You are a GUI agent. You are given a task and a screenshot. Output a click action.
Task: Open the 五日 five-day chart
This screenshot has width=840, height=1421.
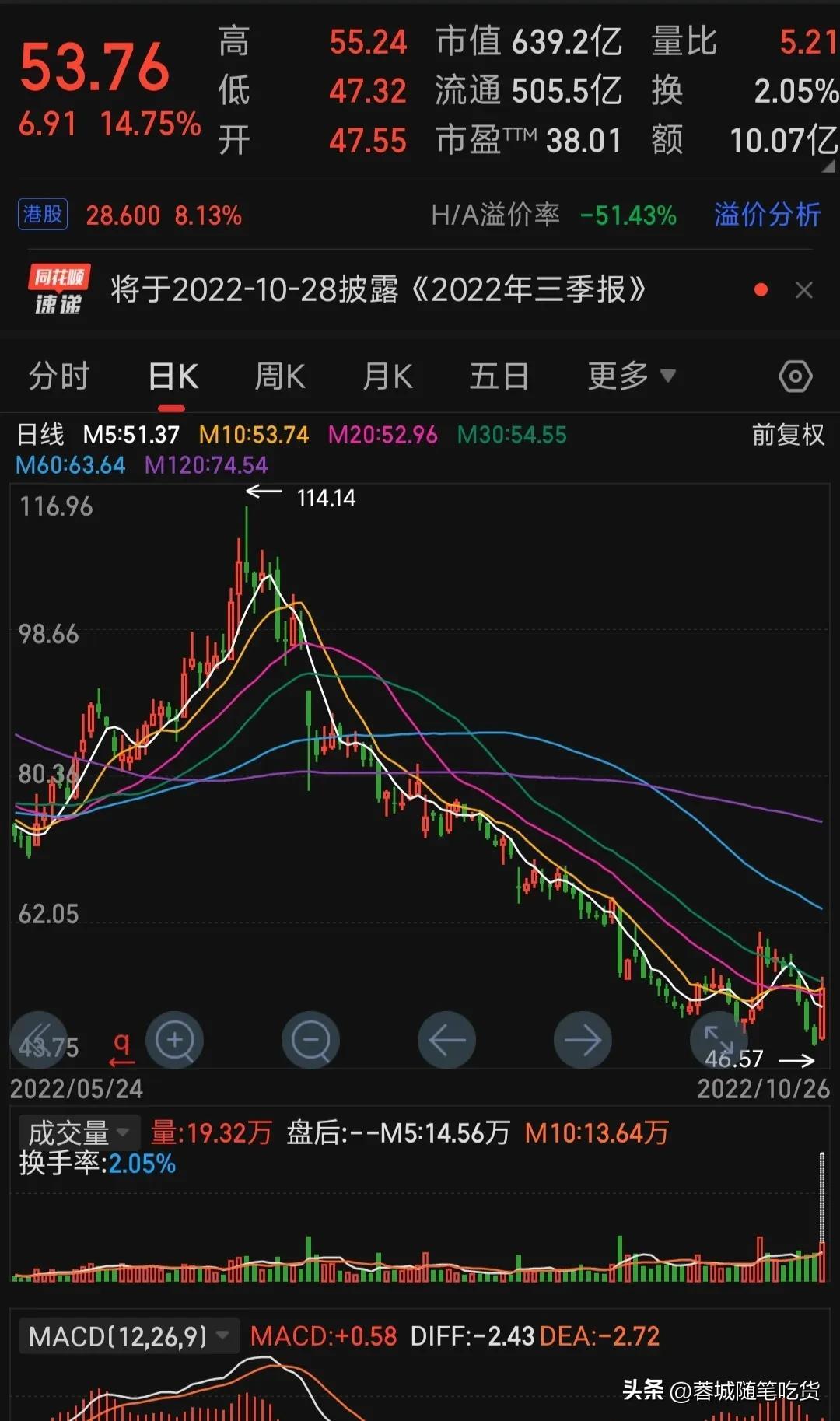[499, 376]
